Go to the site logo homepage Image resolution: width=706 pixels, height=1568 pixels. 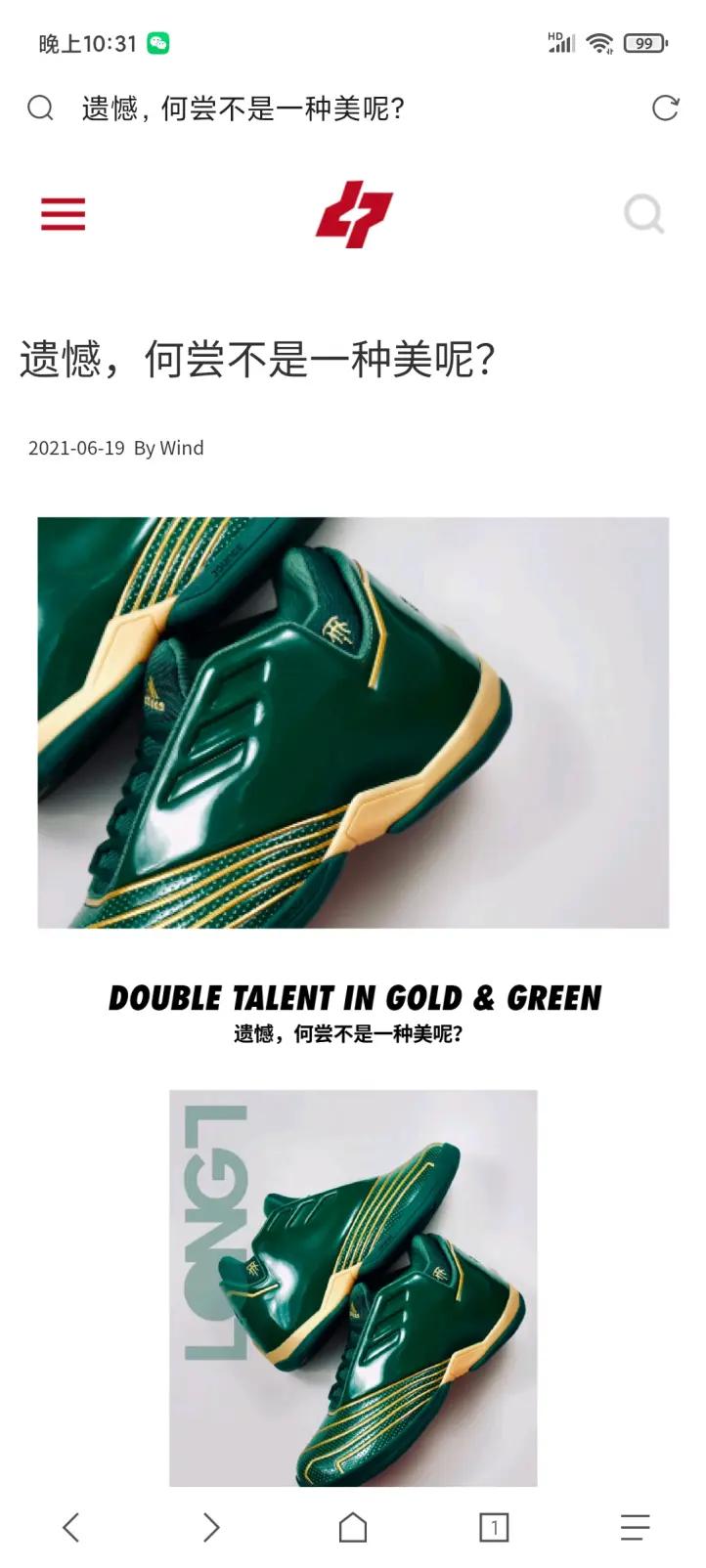[x=353, y=214]
